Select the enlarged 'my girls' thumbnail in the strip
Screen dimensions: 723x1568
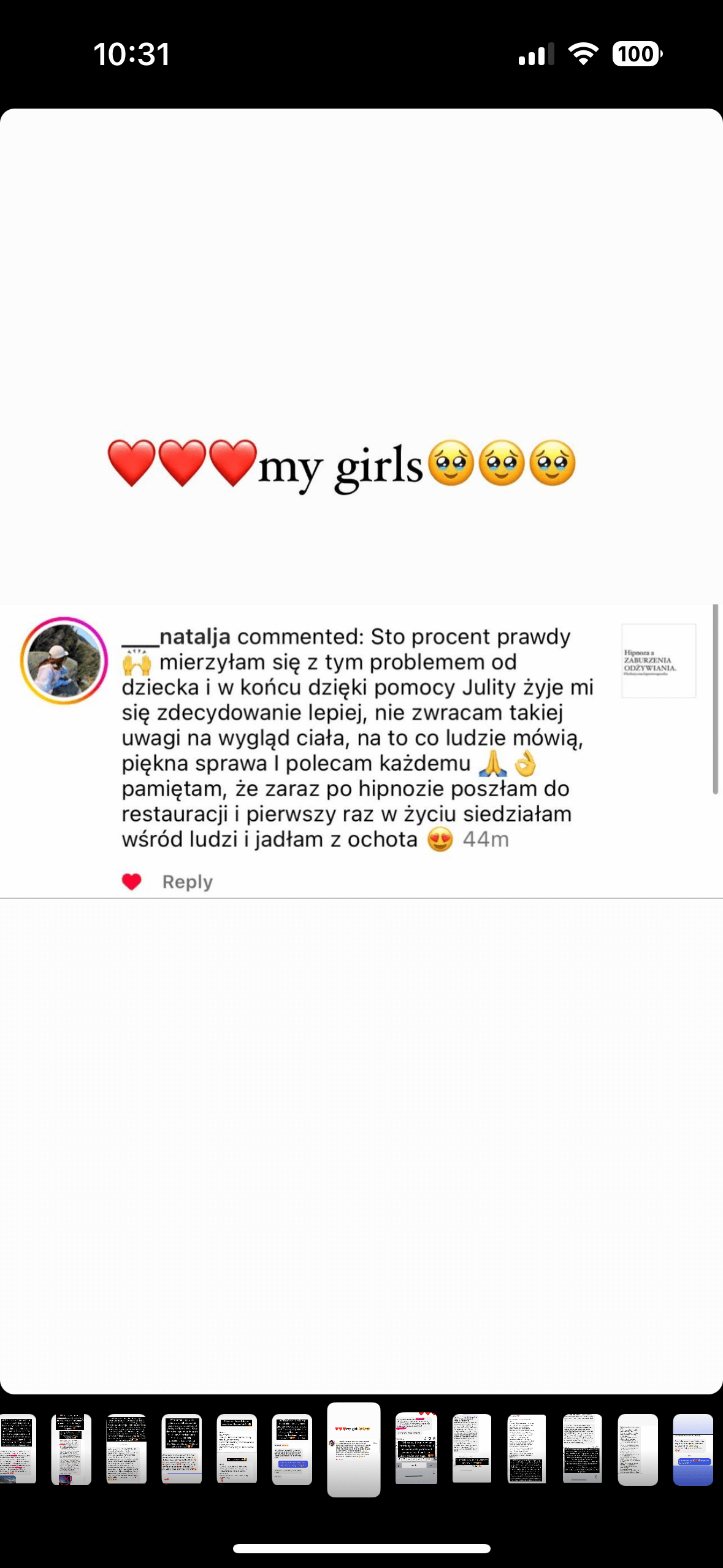coord(353,1450)
